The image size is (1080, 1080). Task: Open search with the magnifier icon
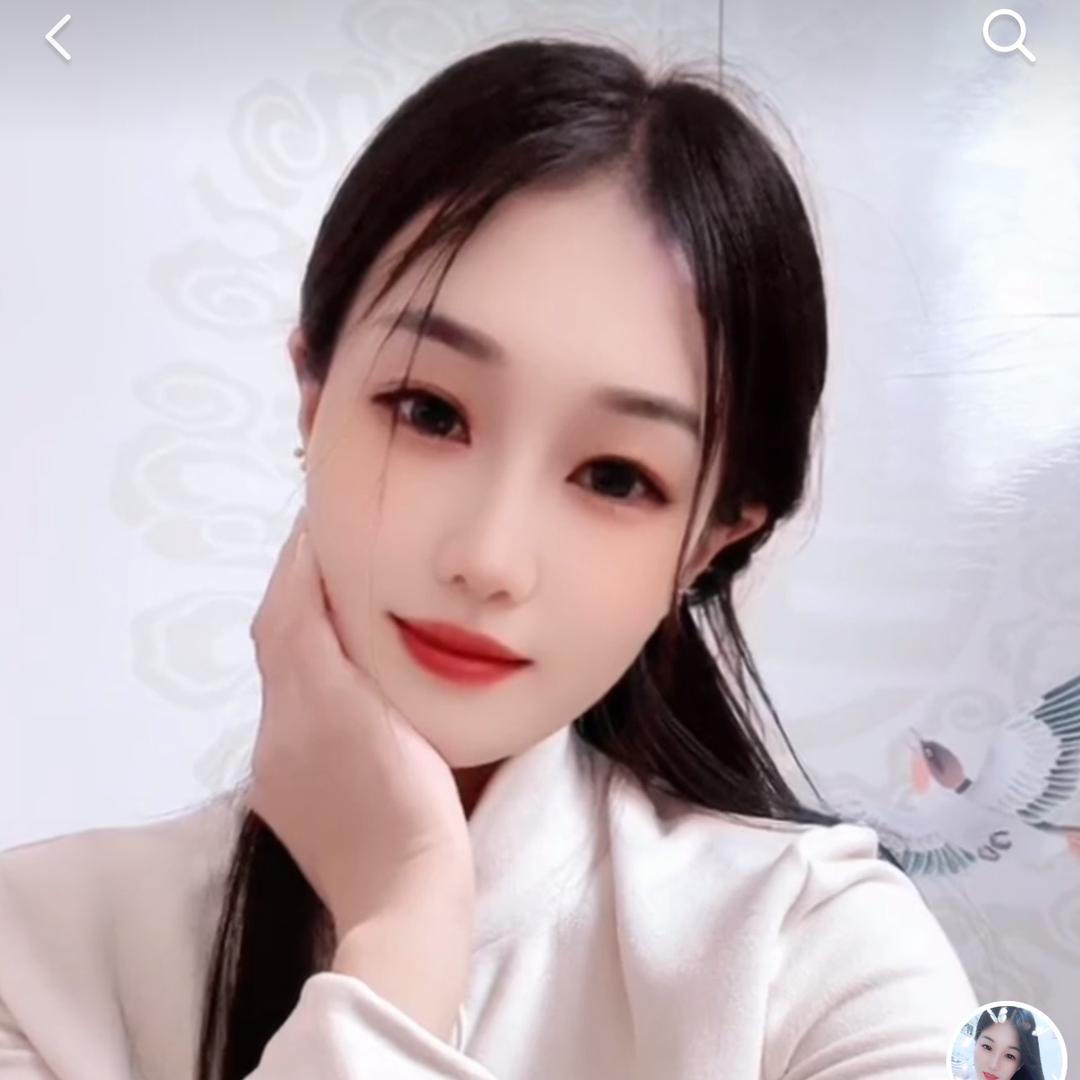click(1007, 36)
